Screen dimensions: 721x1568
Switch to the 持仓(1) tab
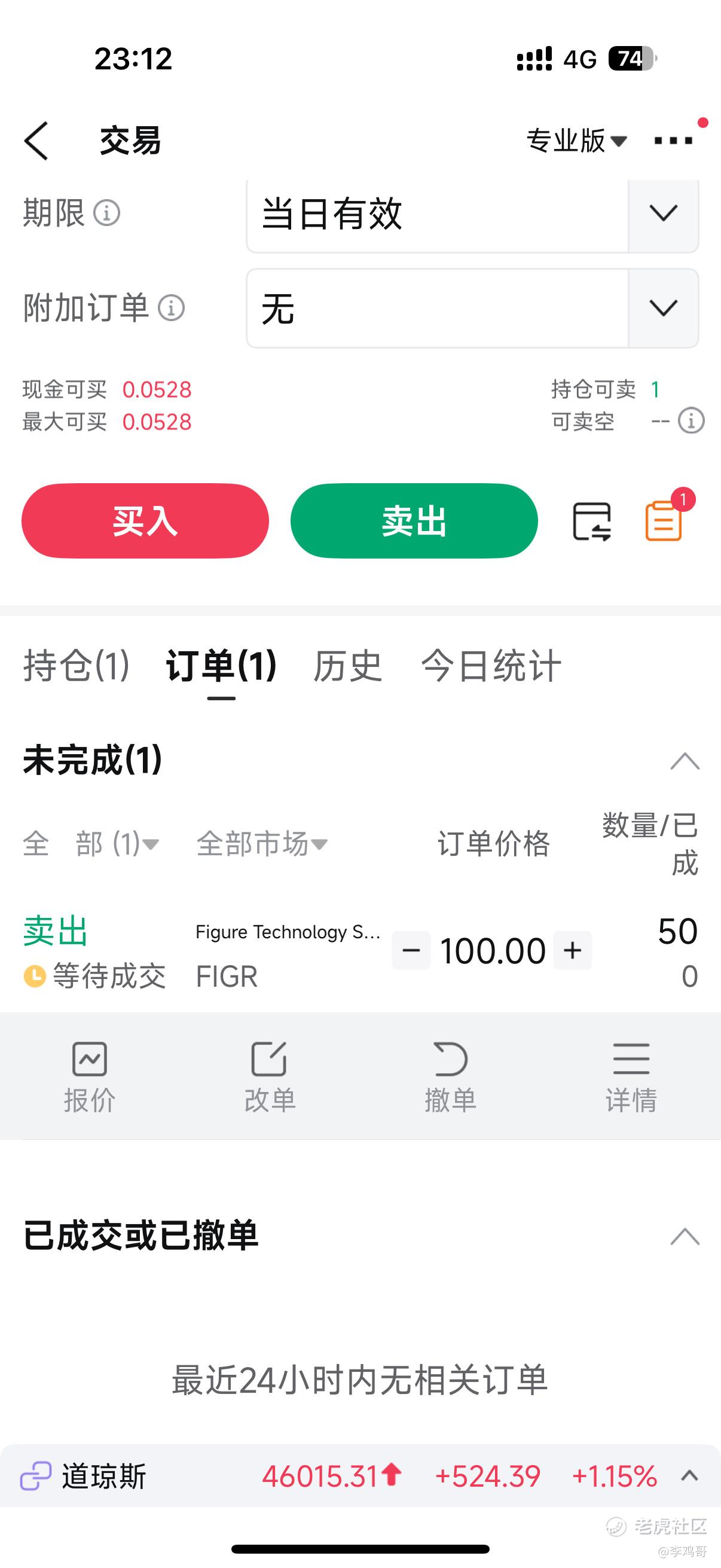77,666
